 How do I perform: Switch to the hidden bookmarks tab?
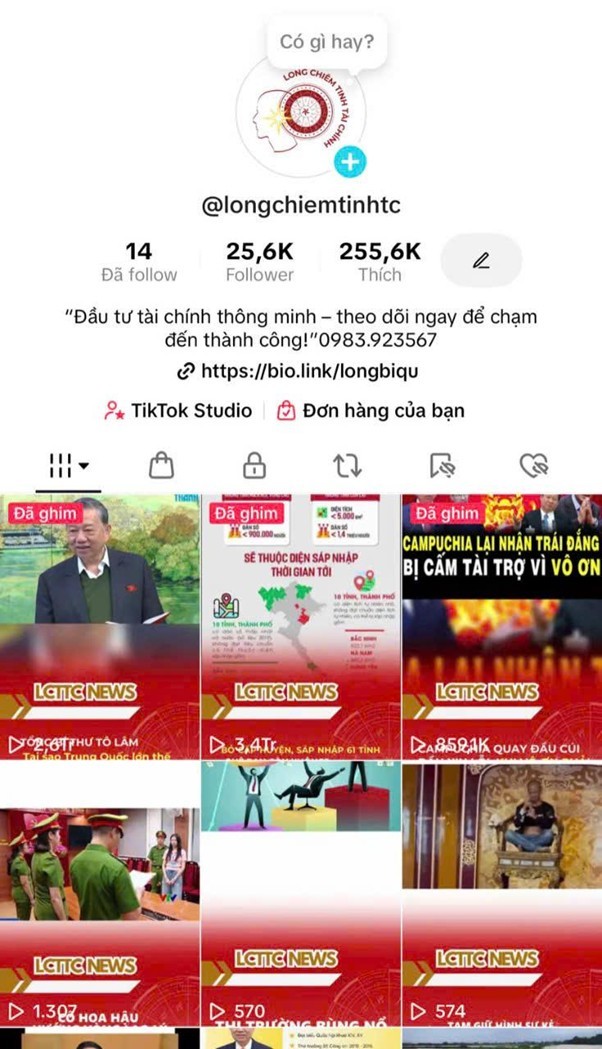click(x=442, y=465)
